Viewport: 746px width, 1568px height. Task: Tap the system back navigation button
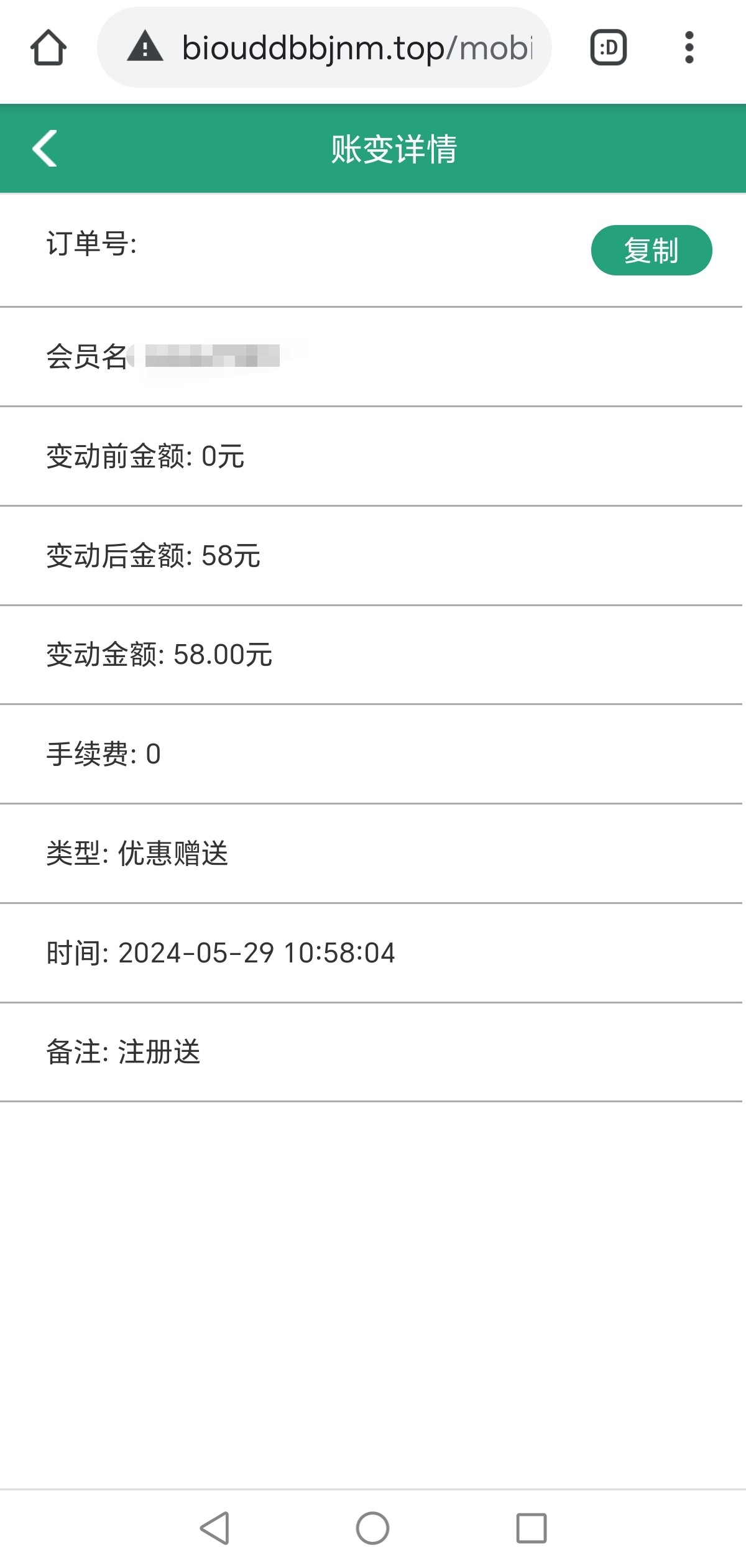coord(215,1528)
